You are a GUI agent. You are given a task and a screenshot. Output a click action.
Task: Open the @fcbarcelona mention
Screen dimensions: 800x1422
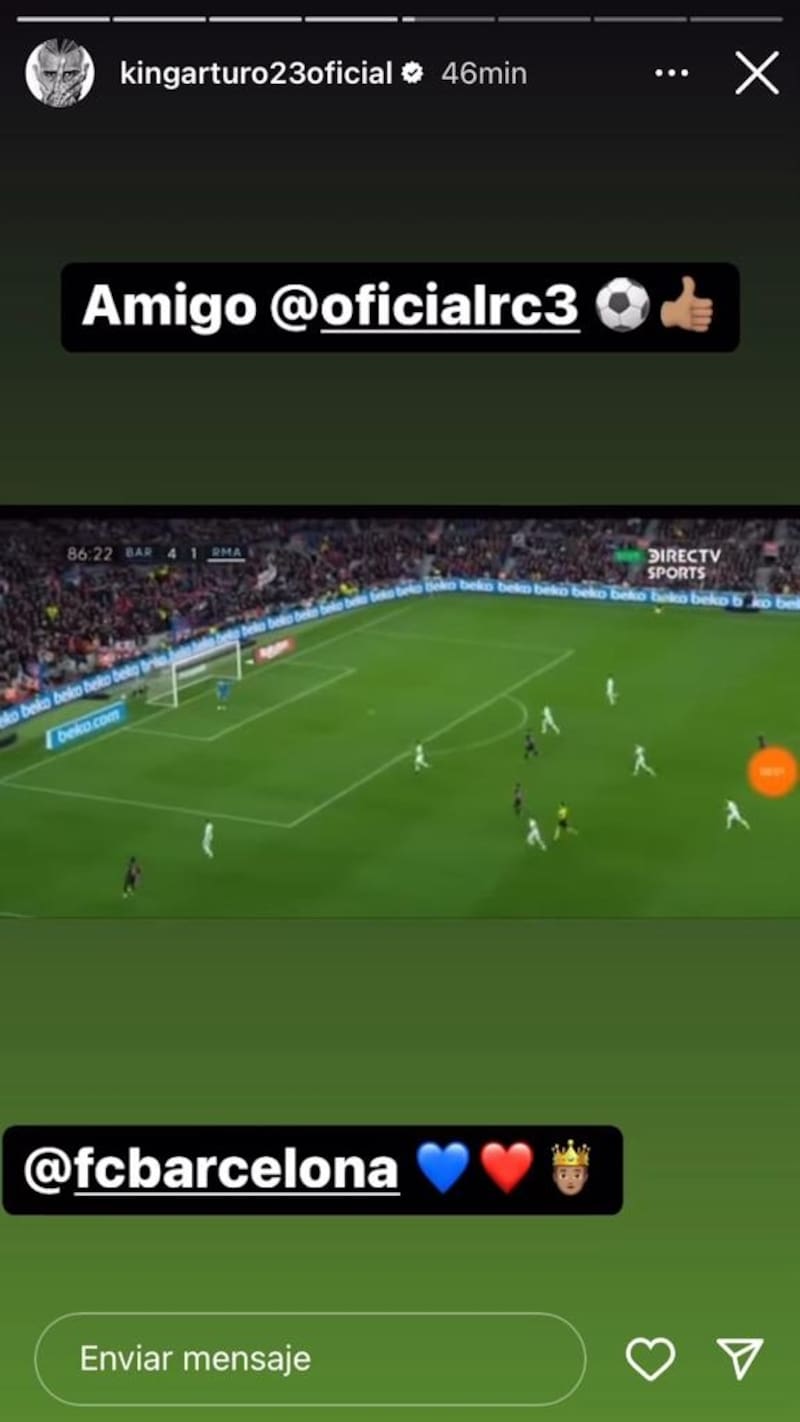pos(211,1169)
